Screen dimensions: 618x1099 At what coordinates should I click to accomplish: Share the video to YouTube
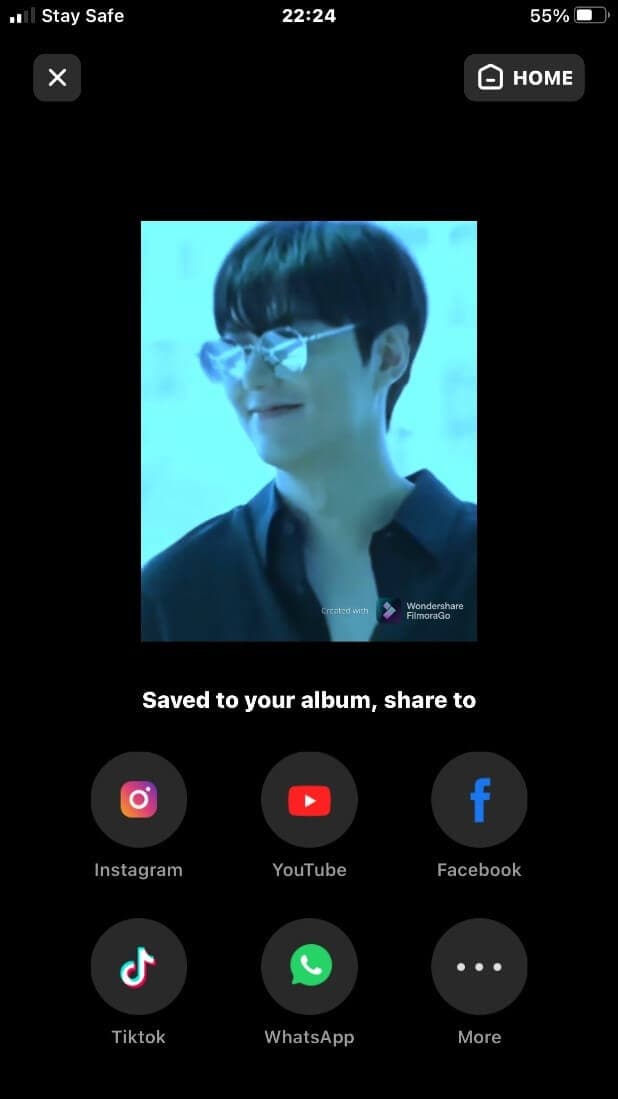tap(309, 800)
